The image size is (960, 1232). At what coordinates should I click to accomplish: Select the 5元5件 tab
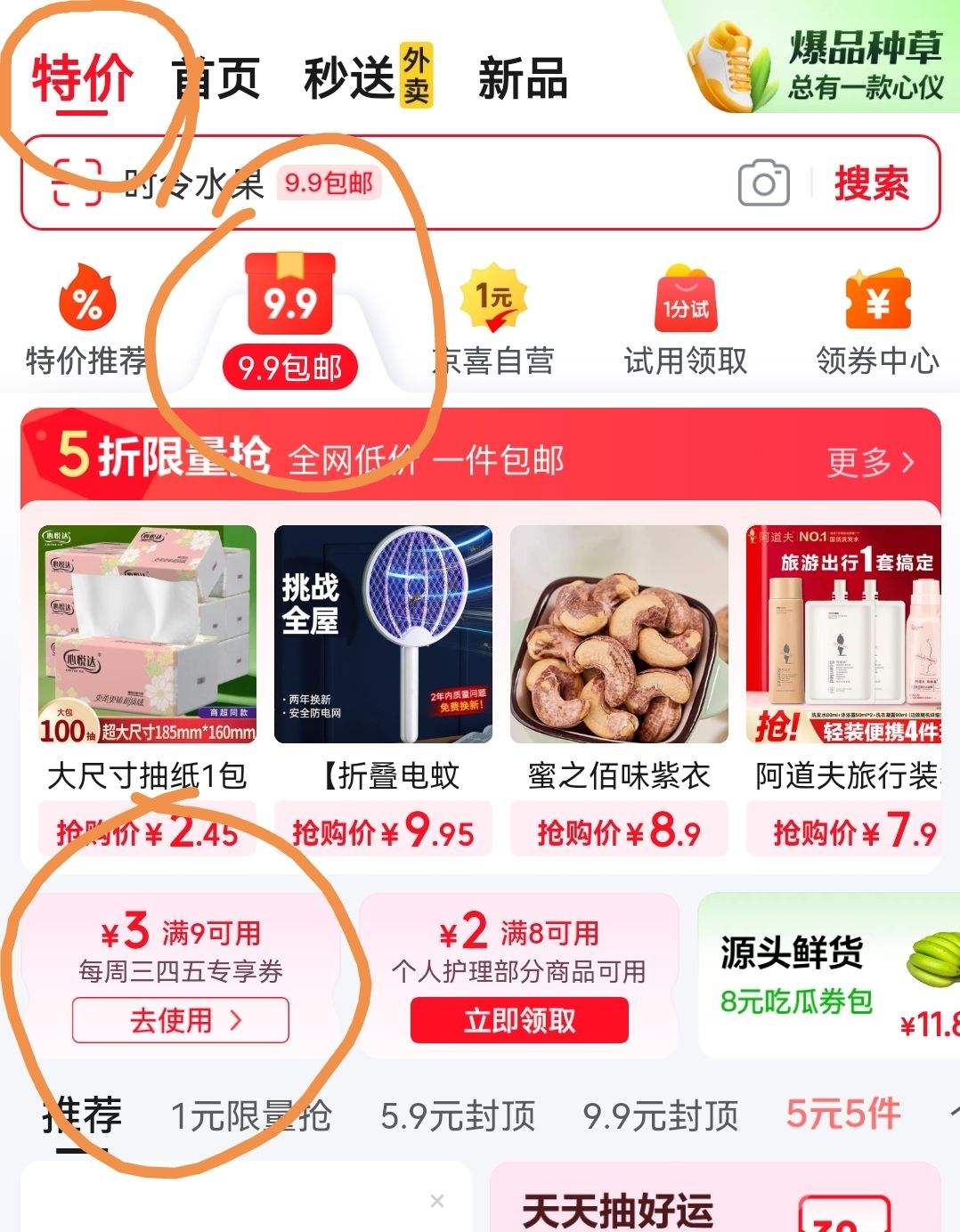tap(843, 1114)
